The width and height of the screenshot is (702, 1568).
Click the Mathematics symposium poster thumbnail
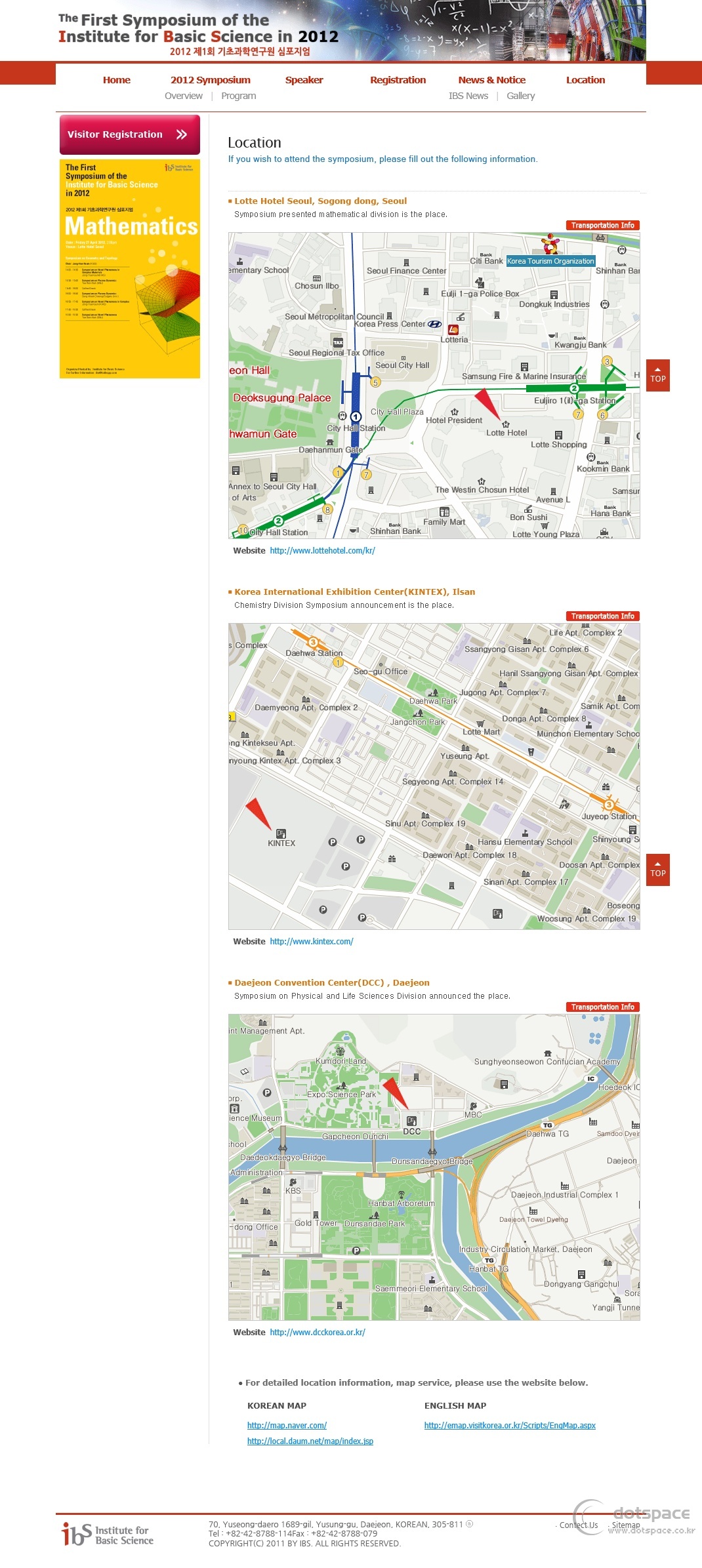129,268
